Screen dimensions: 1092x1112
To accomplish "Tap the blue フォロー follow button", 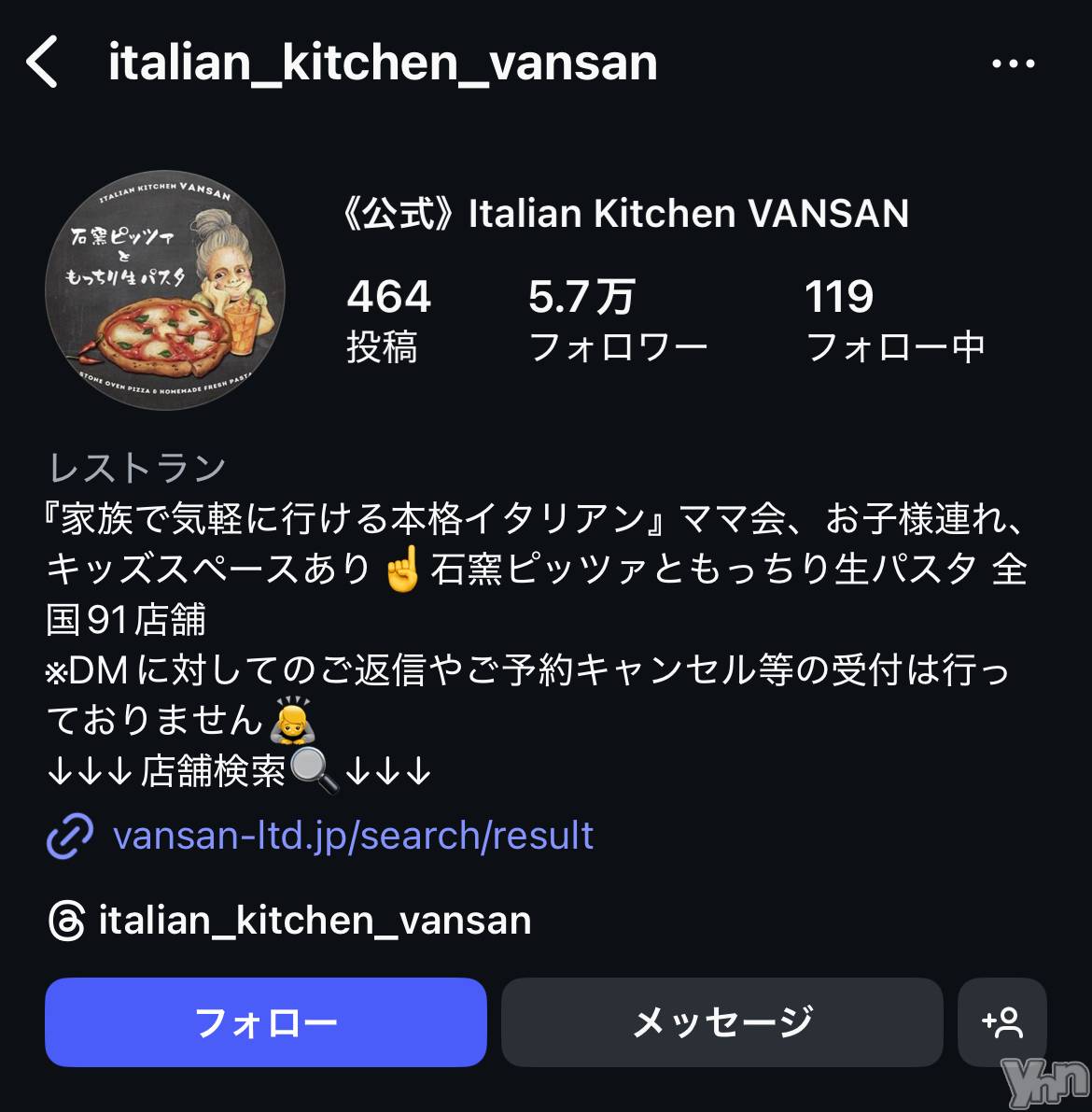I will tap(265, 1022).
